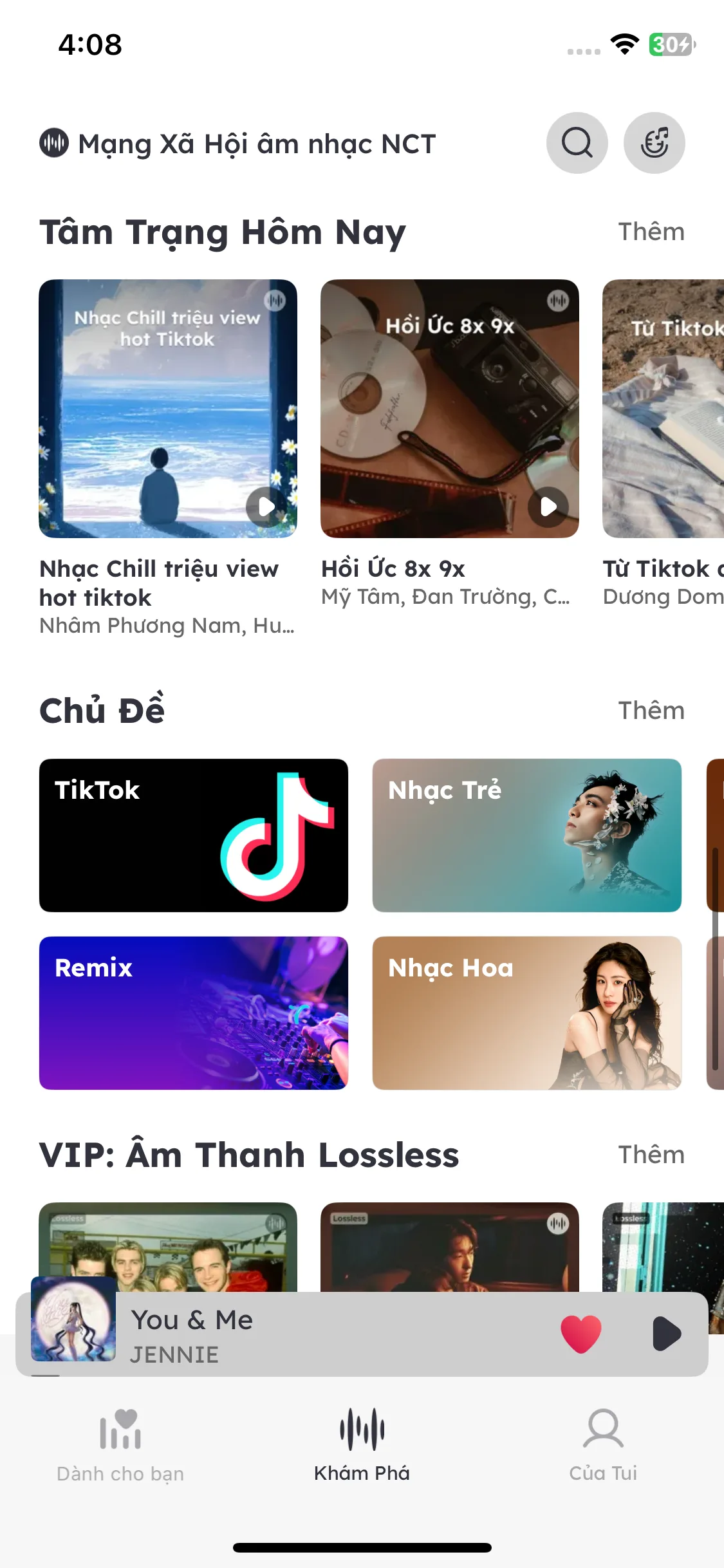The width and height of the screenshot is (724, 1568).
Task: Open the search icon
Action: coord(577,143)
